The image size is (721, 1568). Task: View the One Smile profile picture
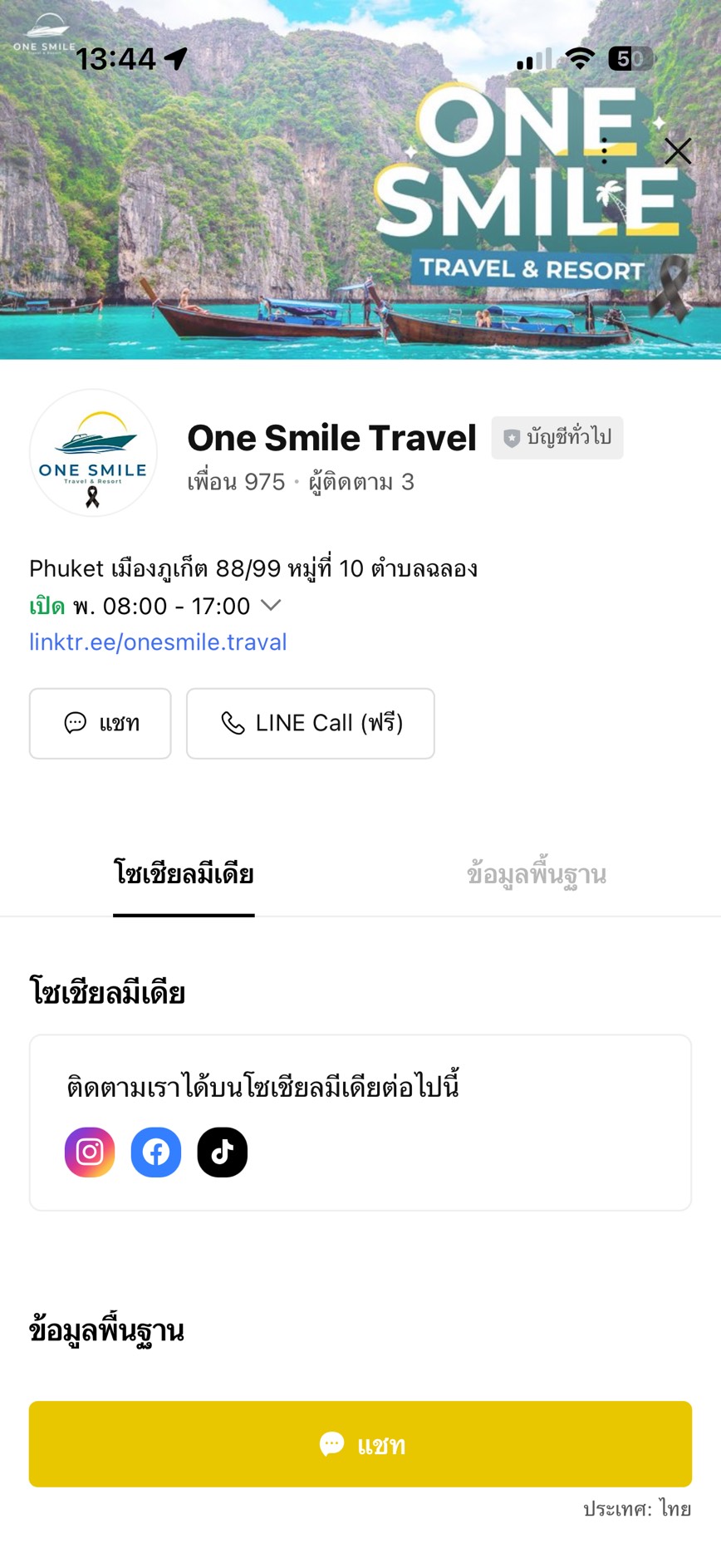tap(93, 453)
